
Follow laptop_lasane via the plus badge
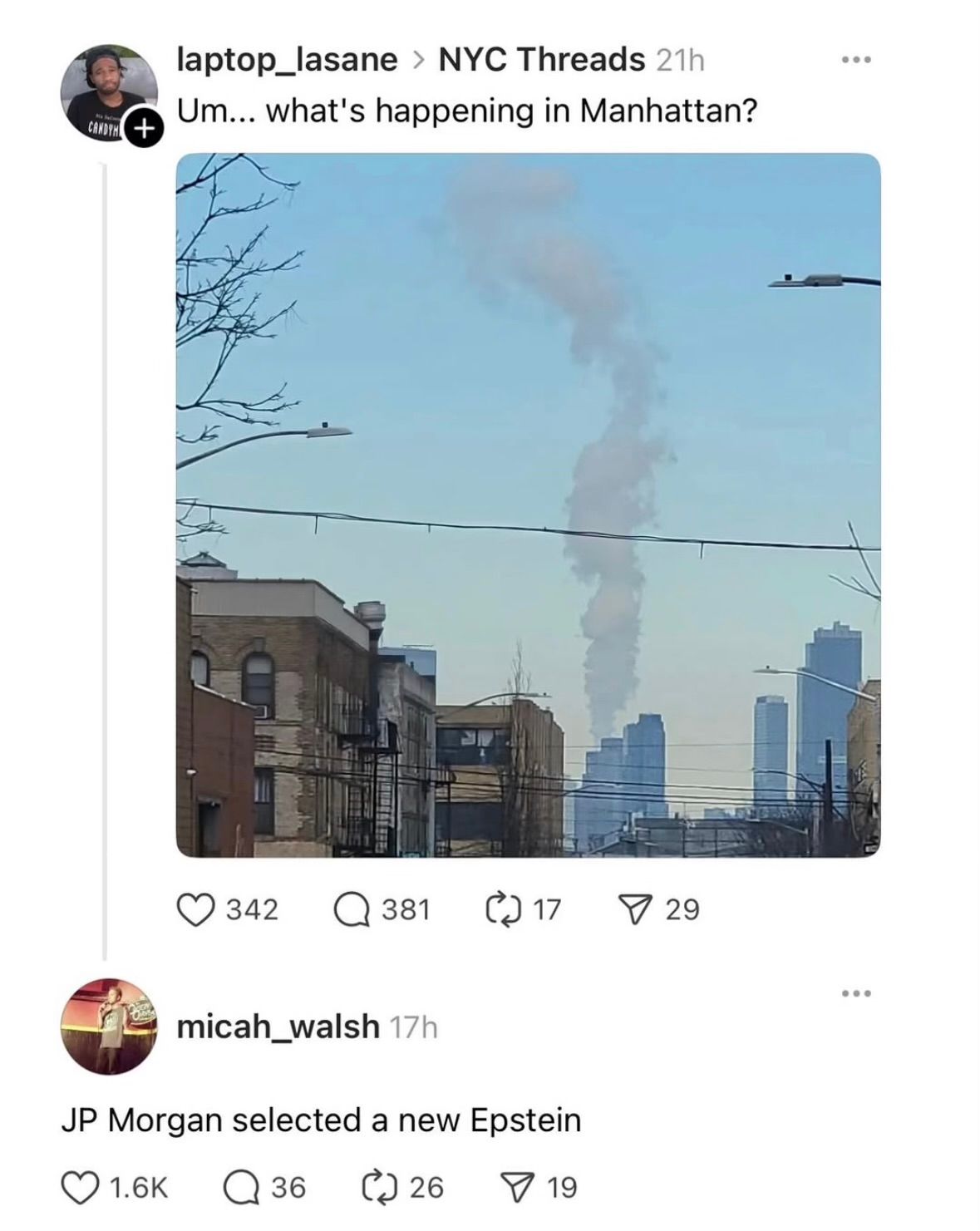pos(144,129)
